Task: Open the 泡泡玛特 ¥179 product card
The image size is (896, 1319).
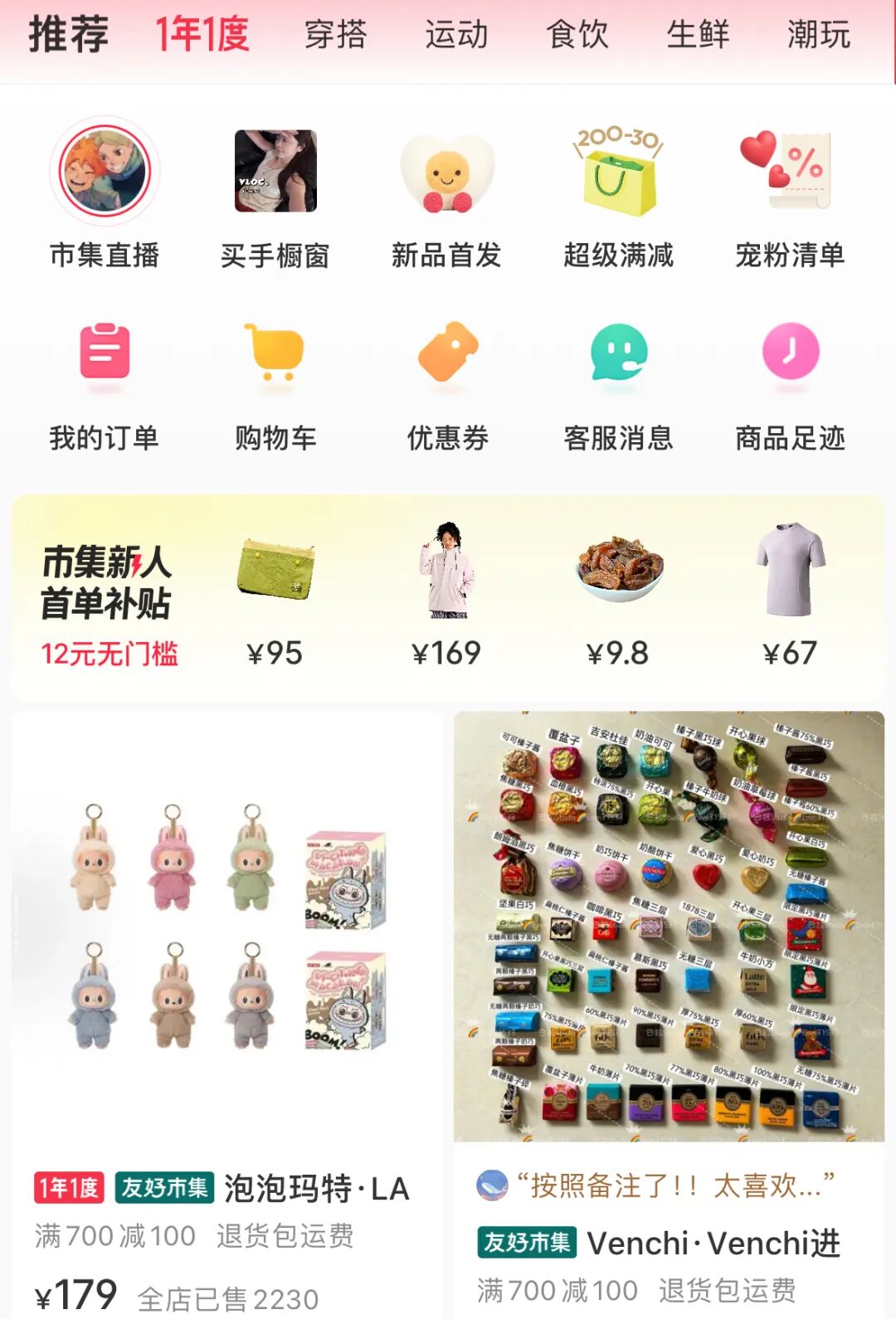Action: (x=226, y=995)
